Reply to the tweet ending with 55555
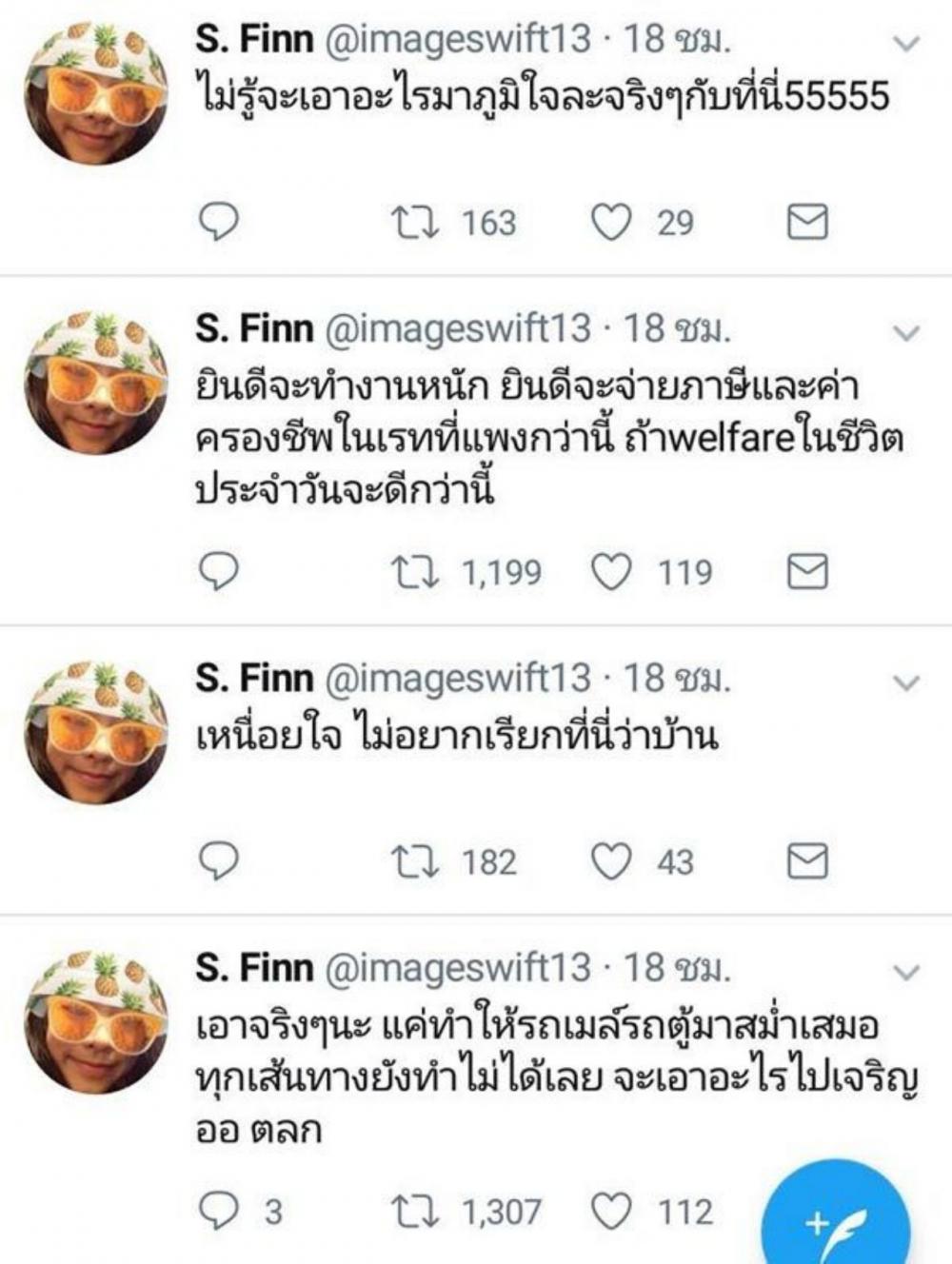The width and height of the screenshot is (952, 1264). (218, 224)
